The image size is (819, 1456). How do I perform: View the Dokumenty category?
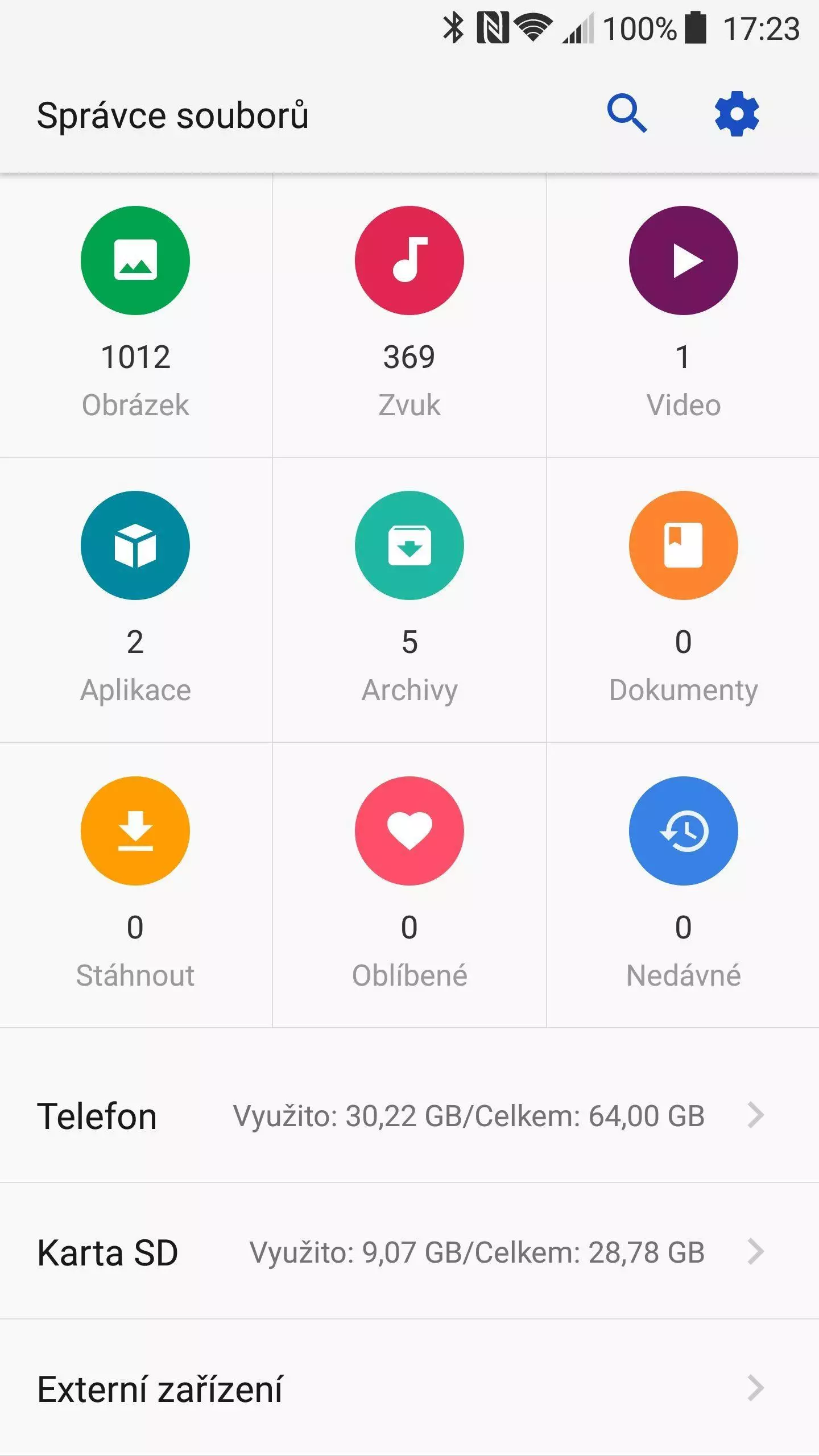coord(683,600)
